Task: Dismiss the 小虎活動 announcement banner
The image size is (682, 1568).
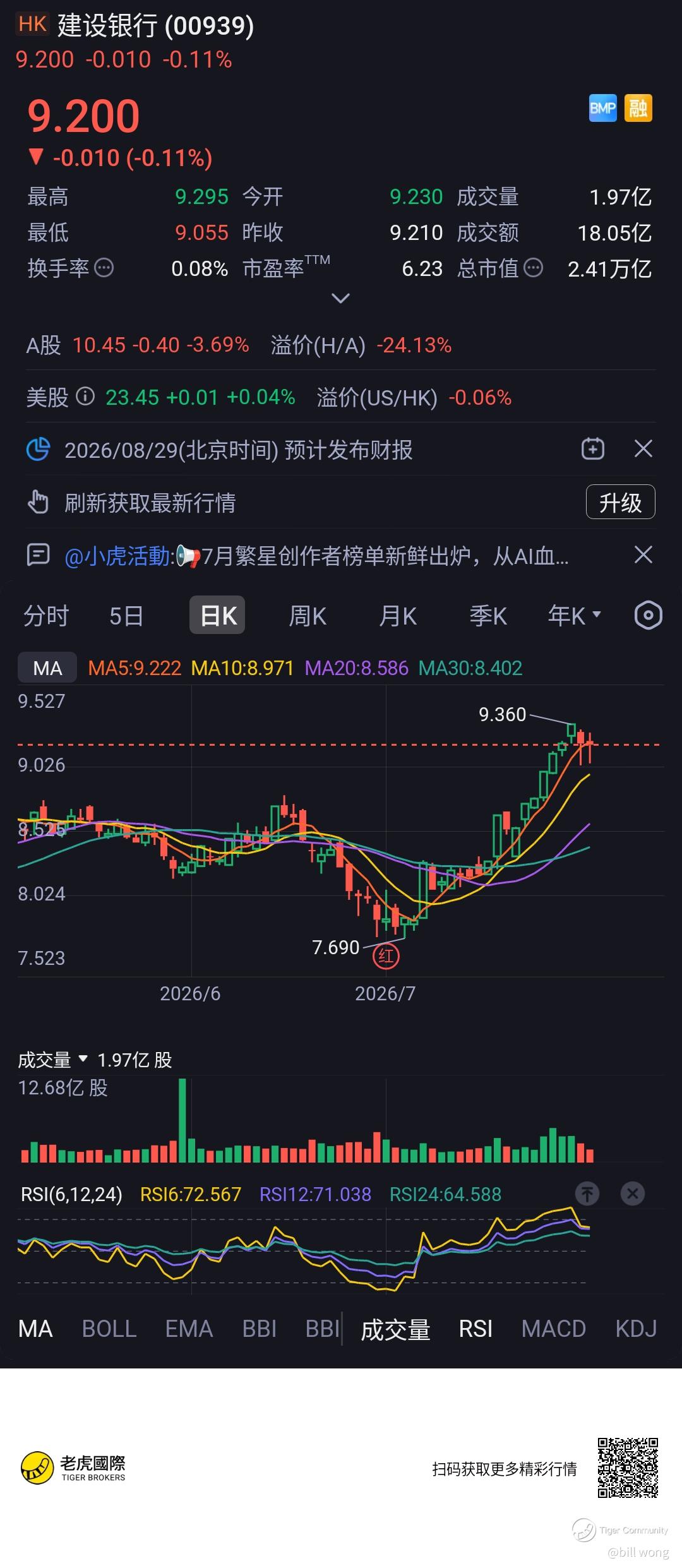Action: (x=643, y=555)
